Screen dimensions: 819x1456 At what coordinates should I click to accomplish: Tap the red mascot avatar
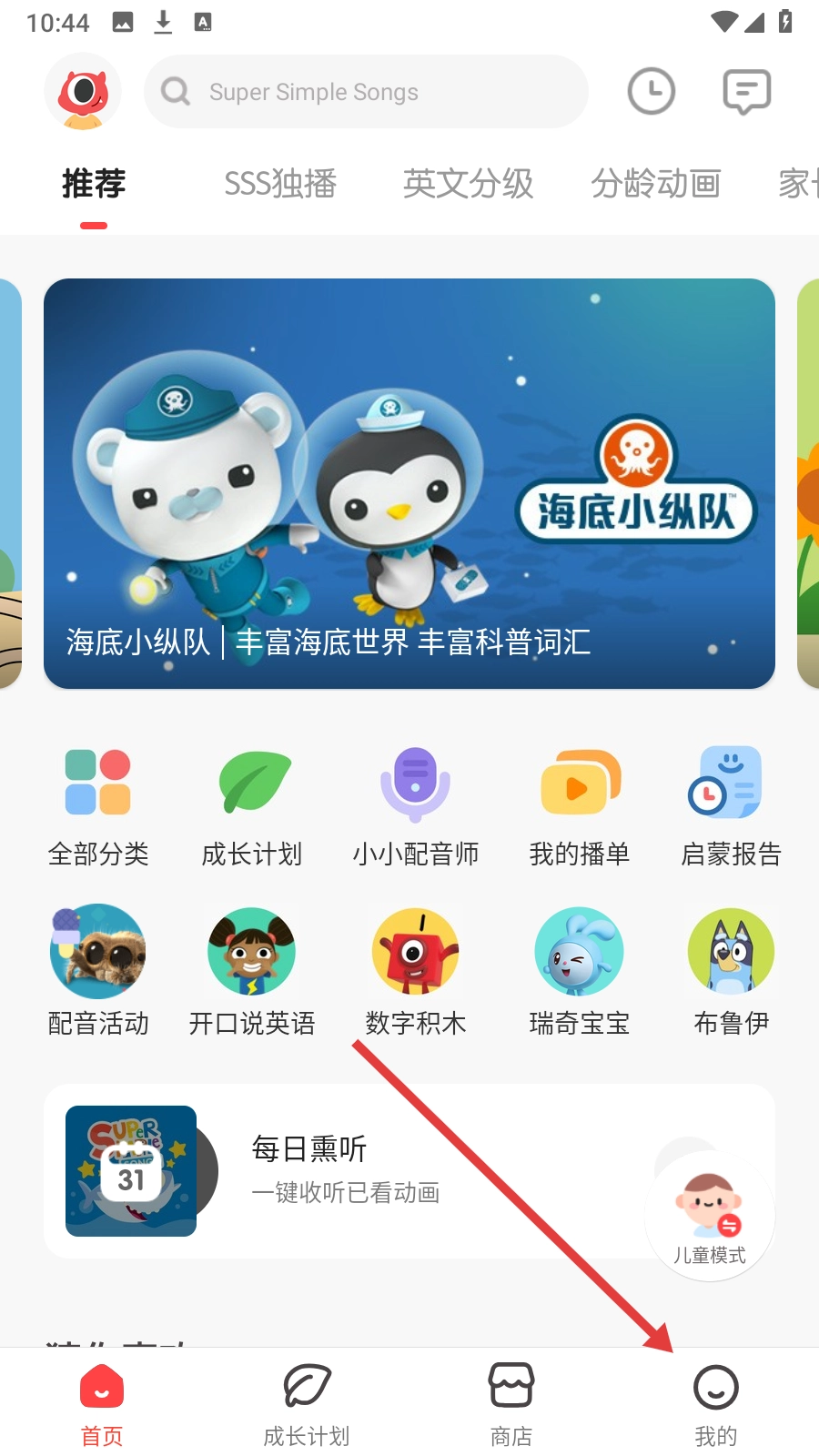pos(83,92)
